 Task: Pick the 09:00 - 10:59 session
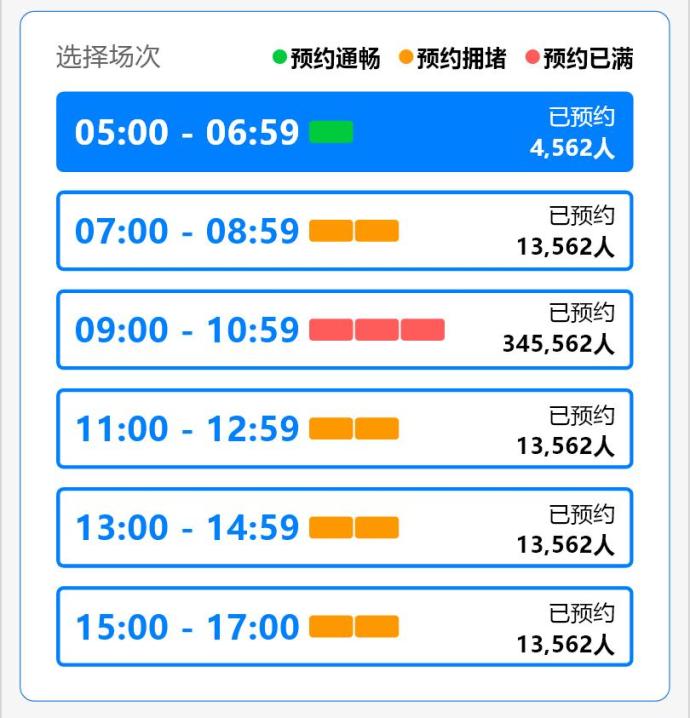click(x=344, y=330)
